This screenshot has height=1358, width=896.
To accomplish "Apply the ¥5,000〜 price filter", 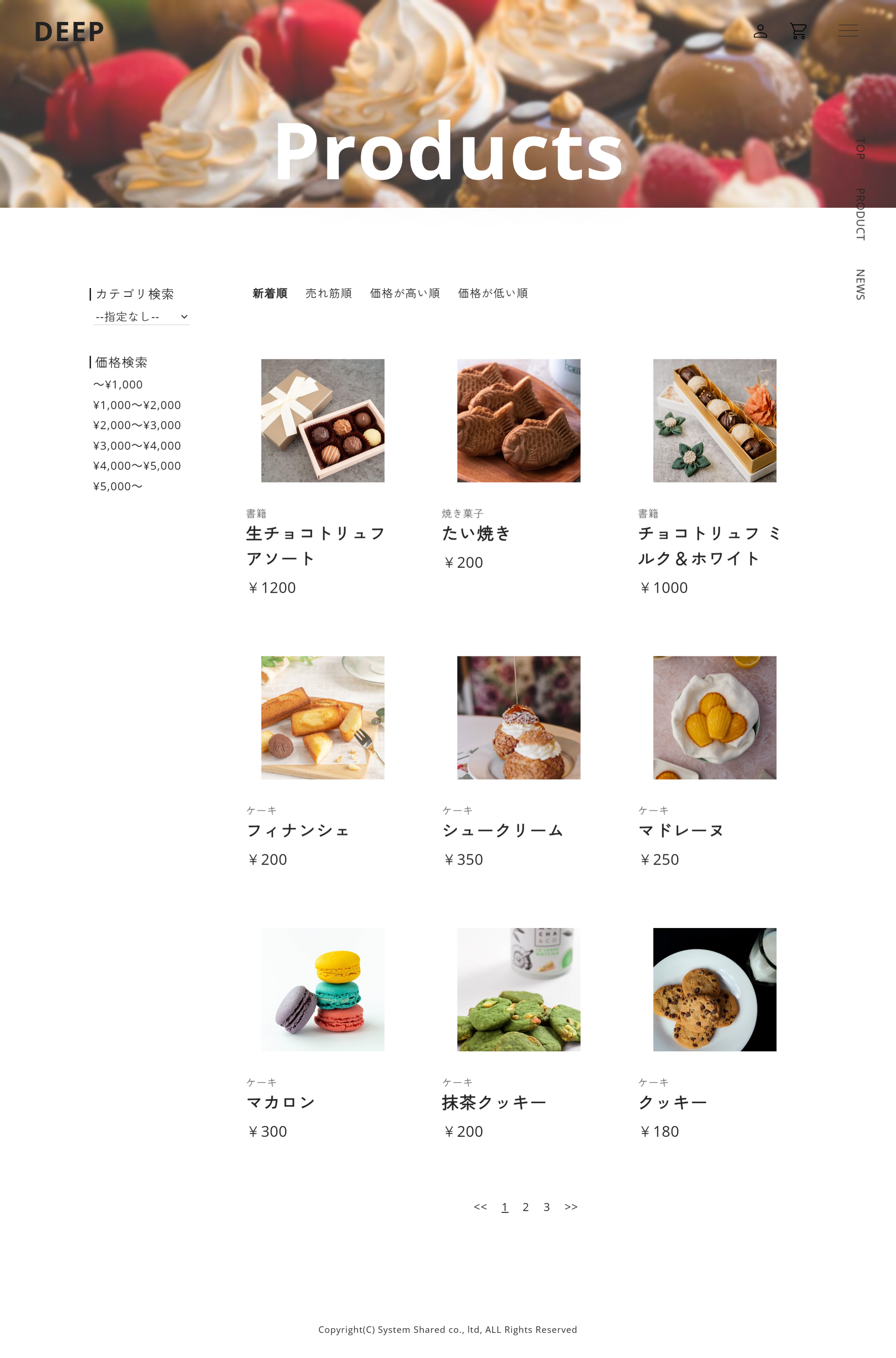I will click(x=118, y=486).
